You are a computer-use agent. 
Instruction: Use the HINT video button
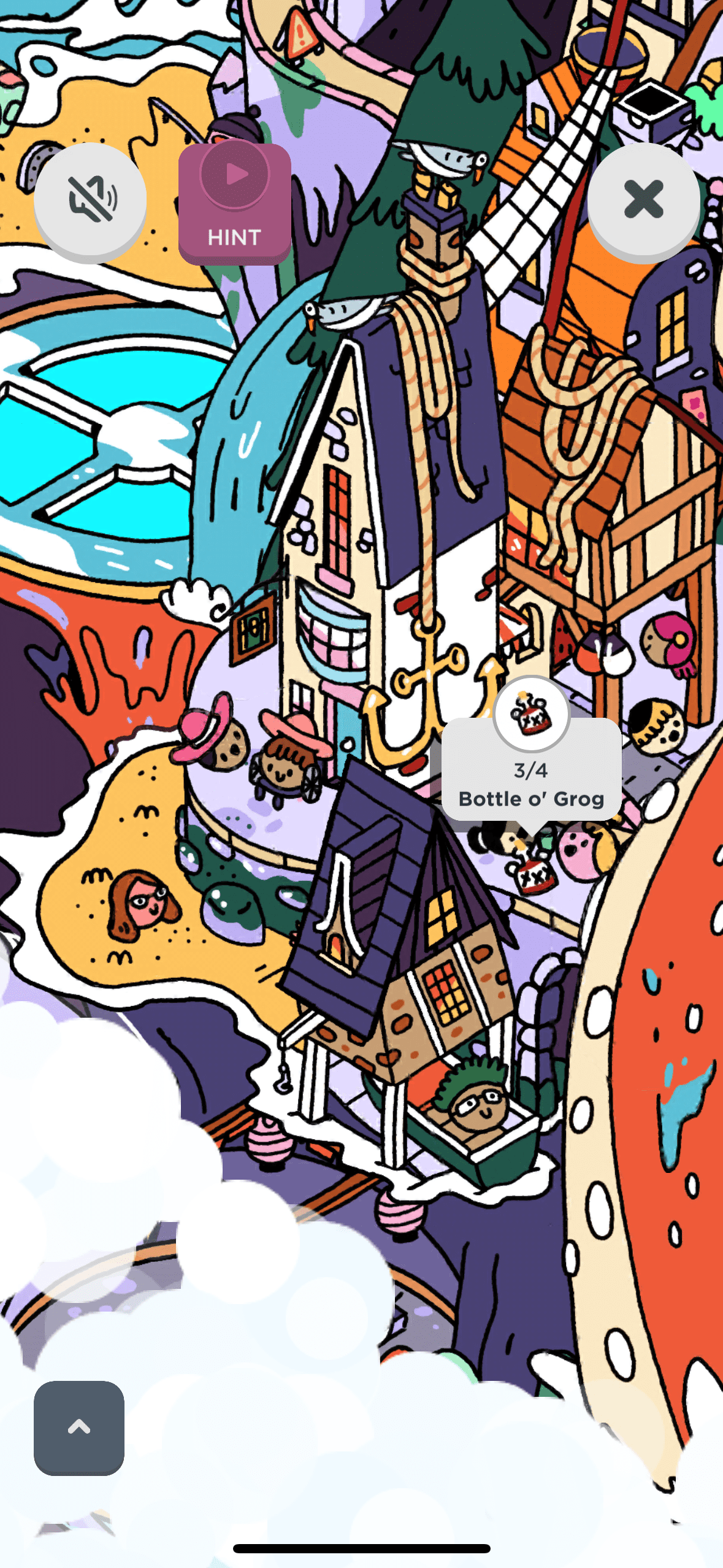[234, 202]
